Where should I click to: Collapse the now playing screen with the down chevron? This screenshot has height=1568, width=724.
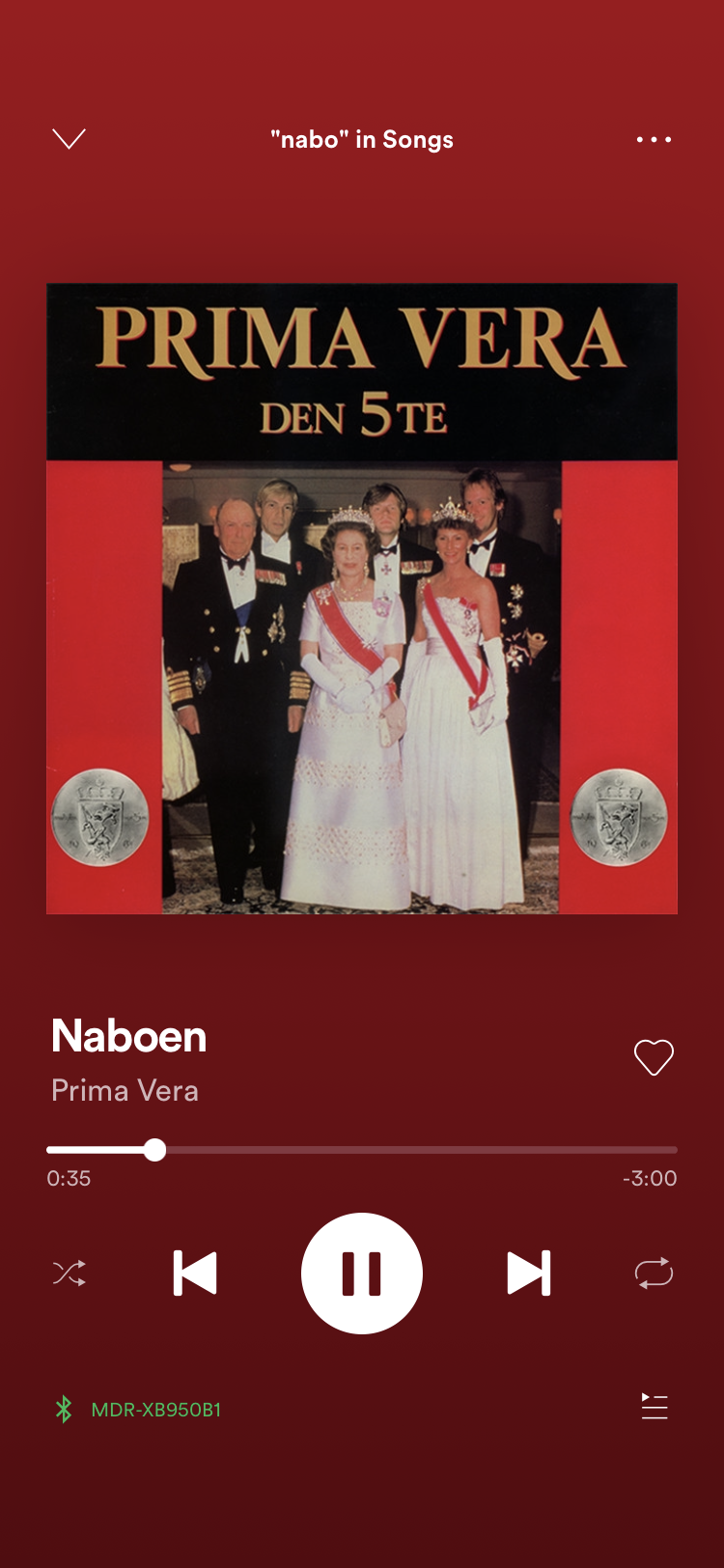69,139
